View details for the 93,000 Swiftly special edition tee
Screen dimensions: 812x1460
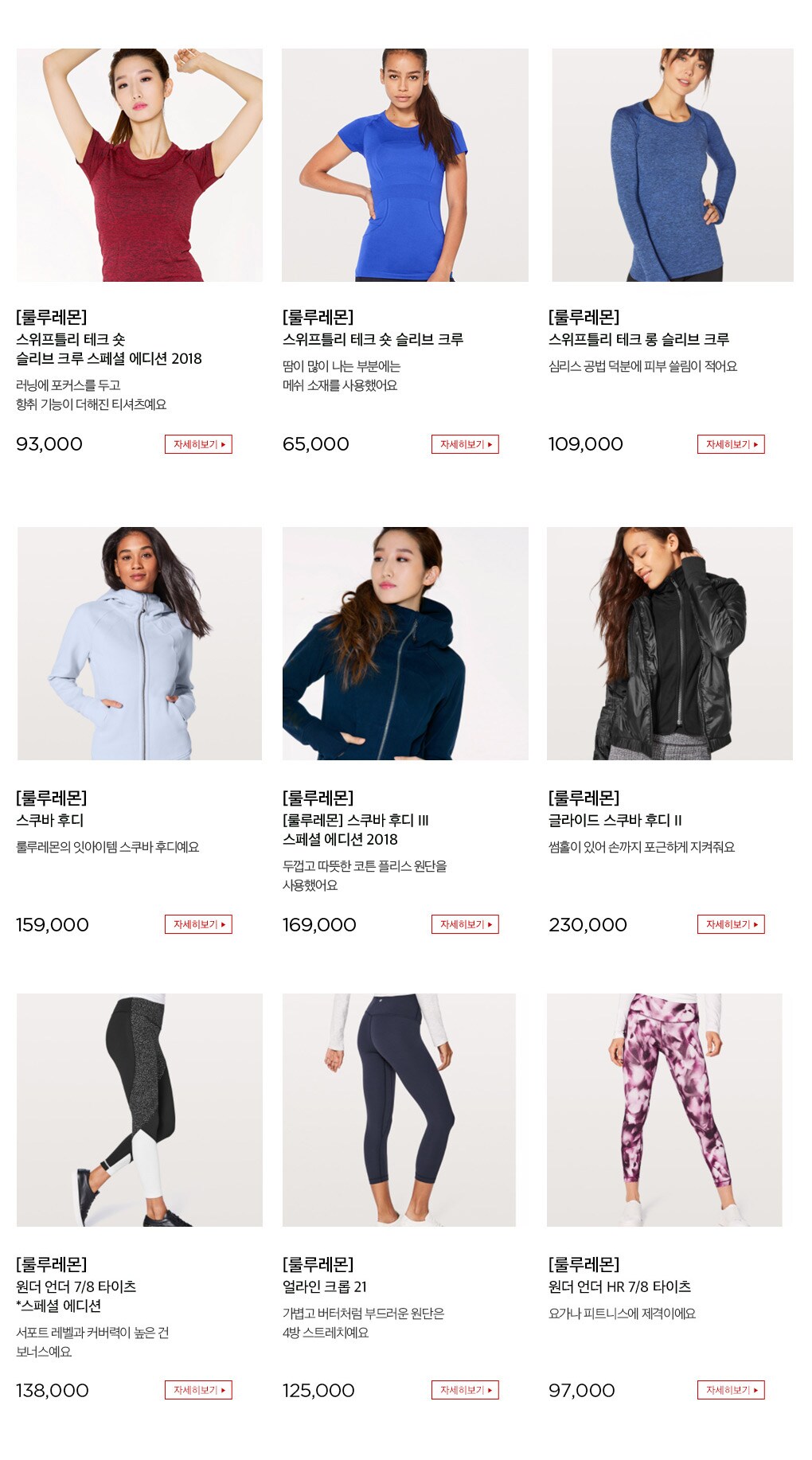click(x=198, y=444)
